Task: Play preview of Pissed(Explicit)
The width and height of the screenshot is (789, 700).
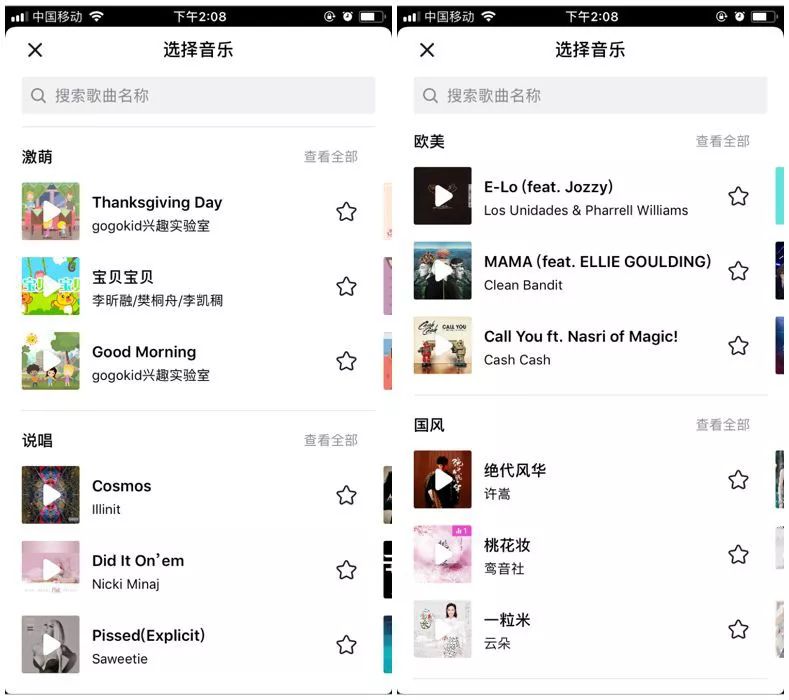Action: 51,645
